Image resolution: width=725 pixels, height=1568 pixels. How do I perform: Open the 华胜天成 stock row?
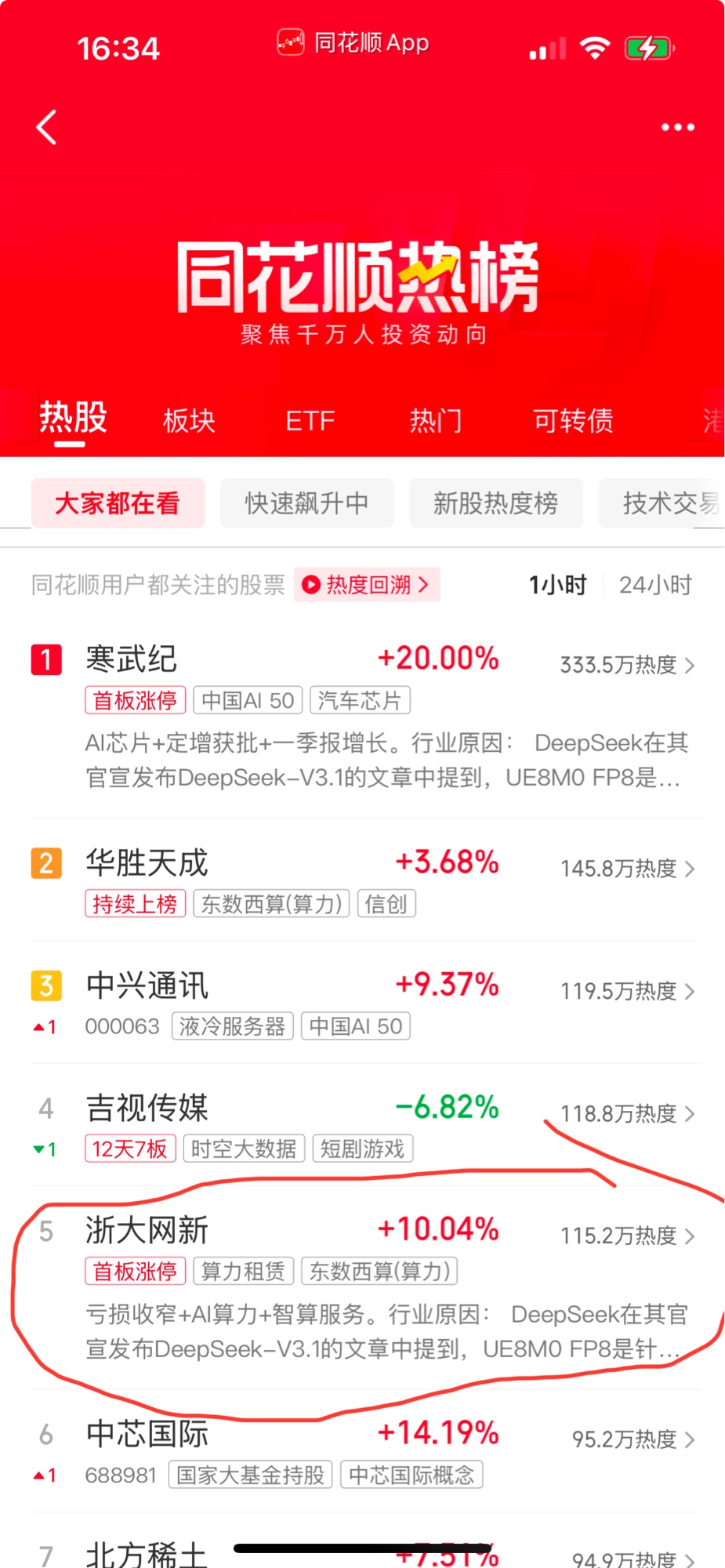click(147, 863)
